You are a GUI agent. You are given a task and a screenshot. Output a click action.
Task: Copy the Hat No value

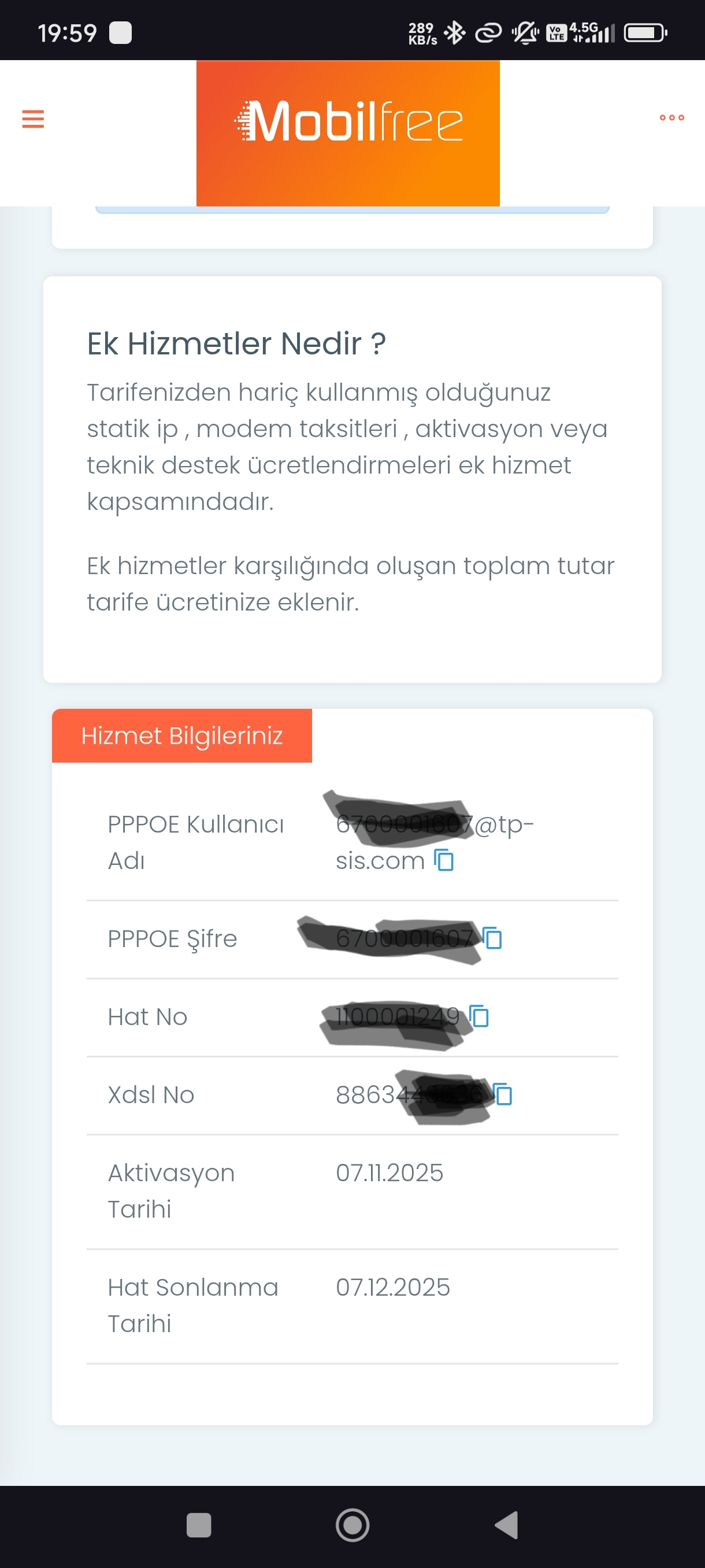480,1016
